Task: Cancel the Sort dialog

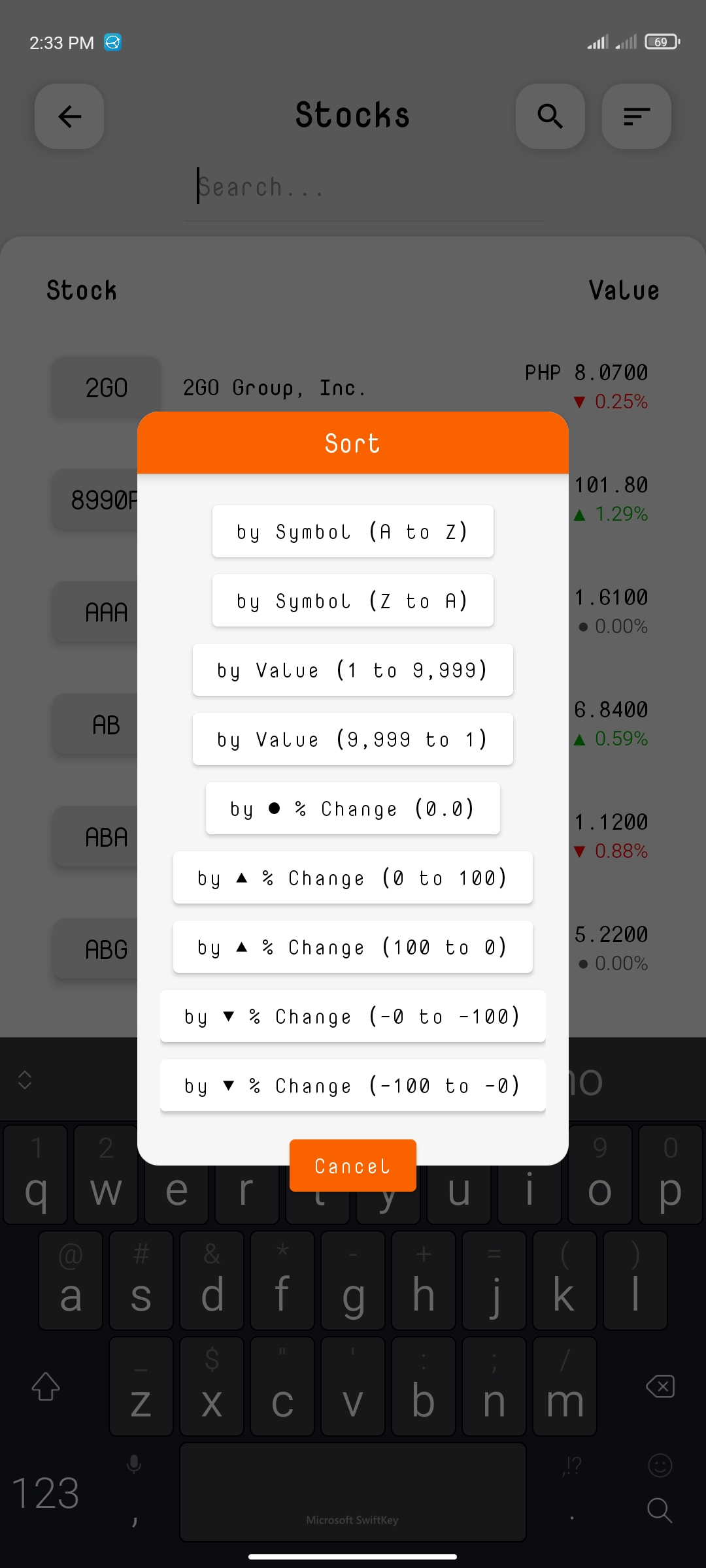Action: pos(352,1166)
